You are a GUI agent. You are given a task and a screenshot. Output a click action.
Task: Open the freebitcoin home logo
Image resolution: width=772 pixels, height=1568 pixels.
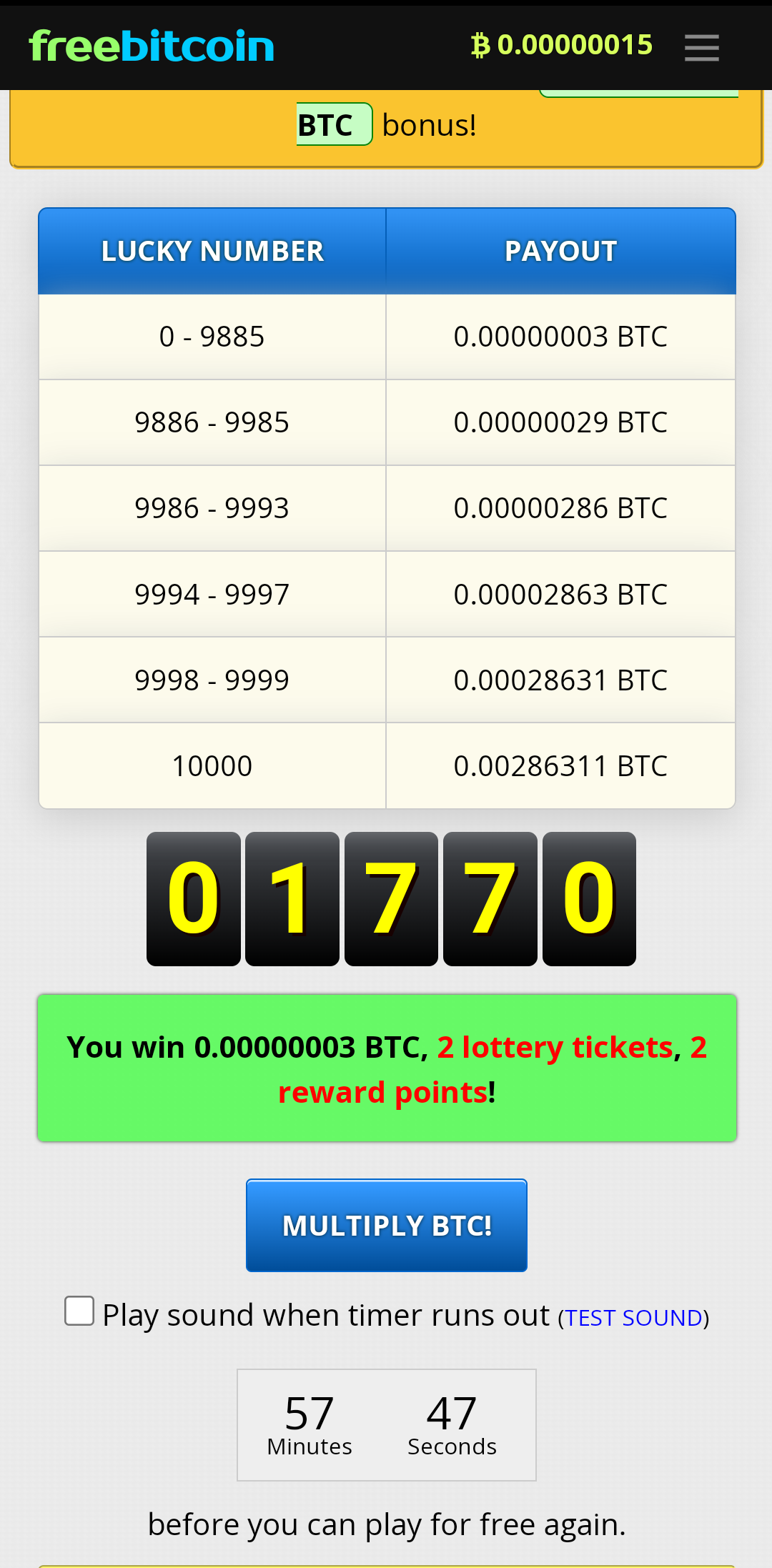(x=152, y=46)
